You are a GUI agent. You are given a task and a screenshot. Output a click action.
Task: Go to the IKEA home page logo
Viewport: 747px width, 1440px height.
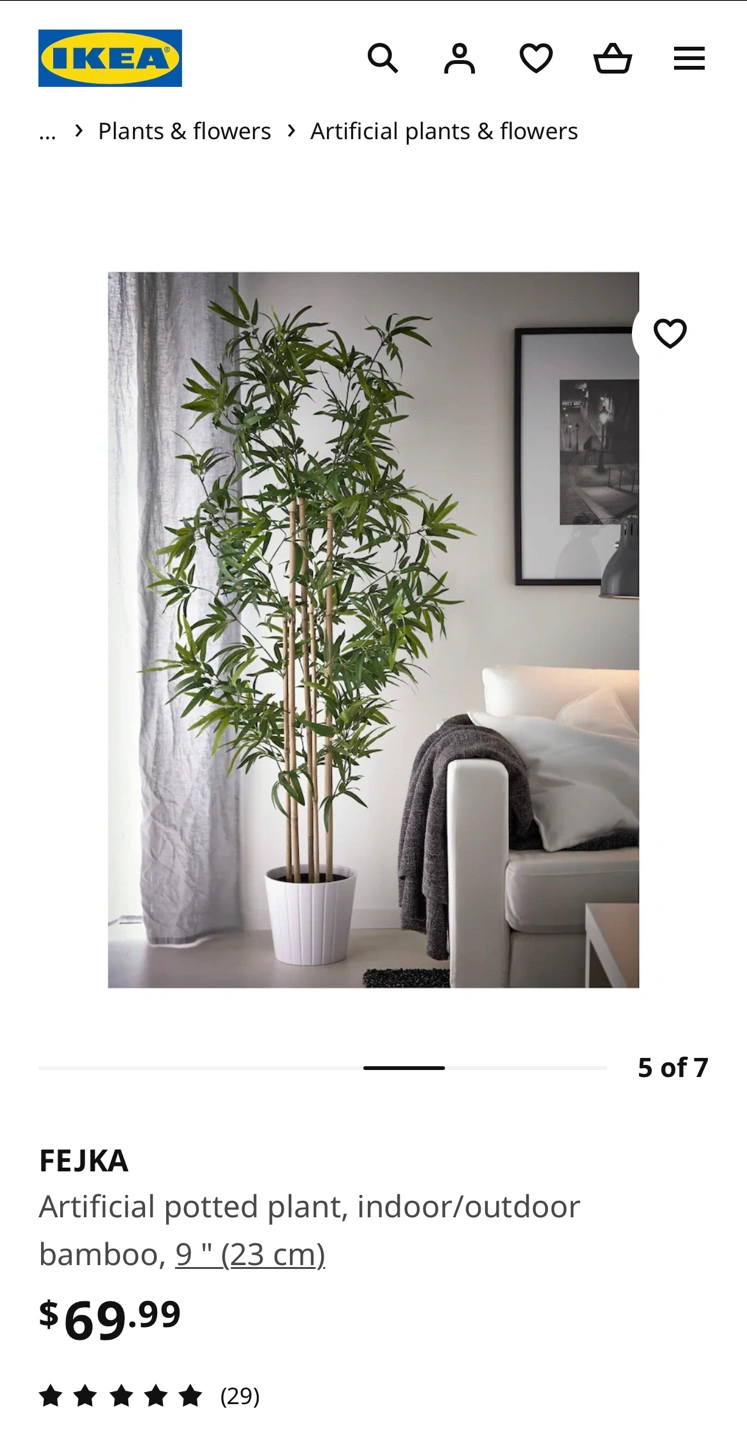(x=110, y=58)
